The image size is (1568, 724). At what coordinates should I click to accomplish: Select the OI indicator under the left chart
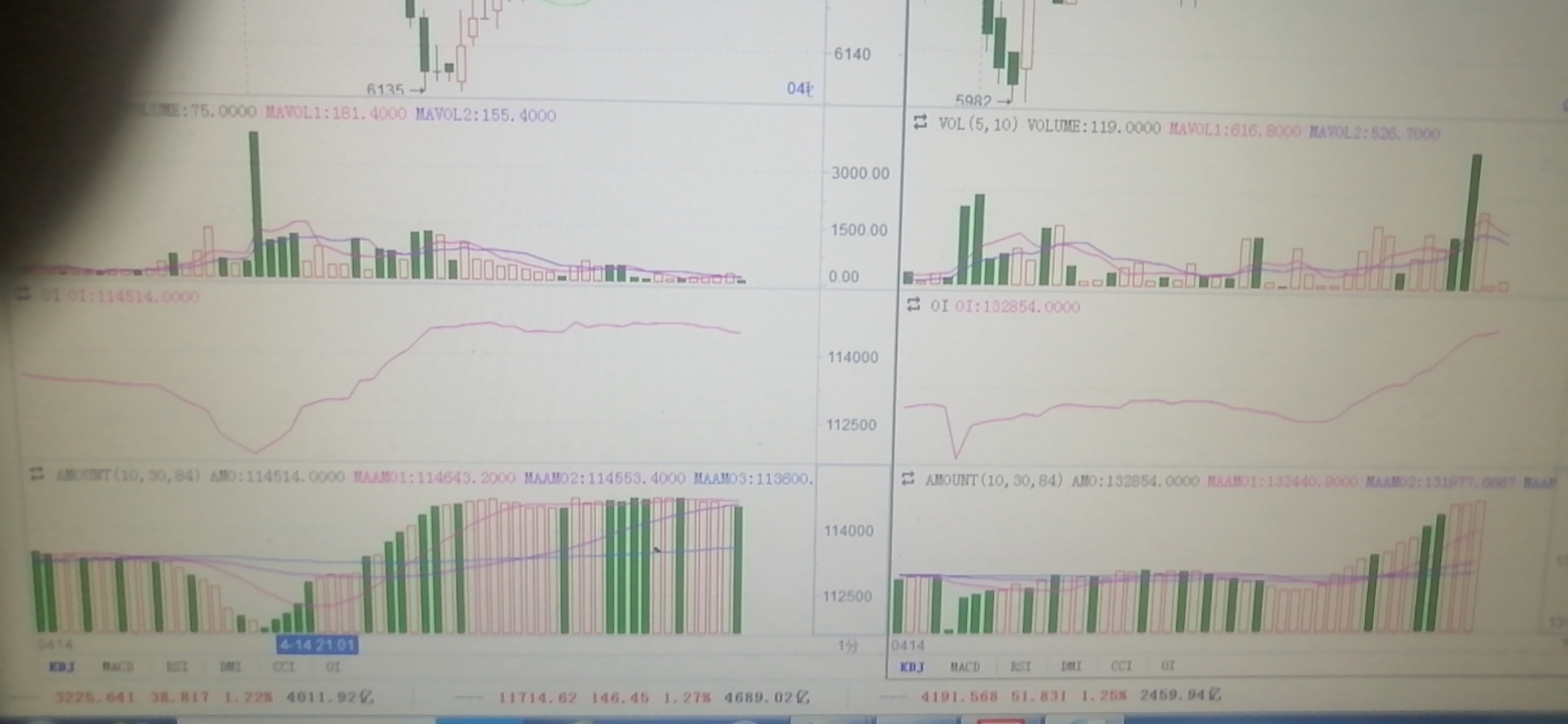click(333, 666)
